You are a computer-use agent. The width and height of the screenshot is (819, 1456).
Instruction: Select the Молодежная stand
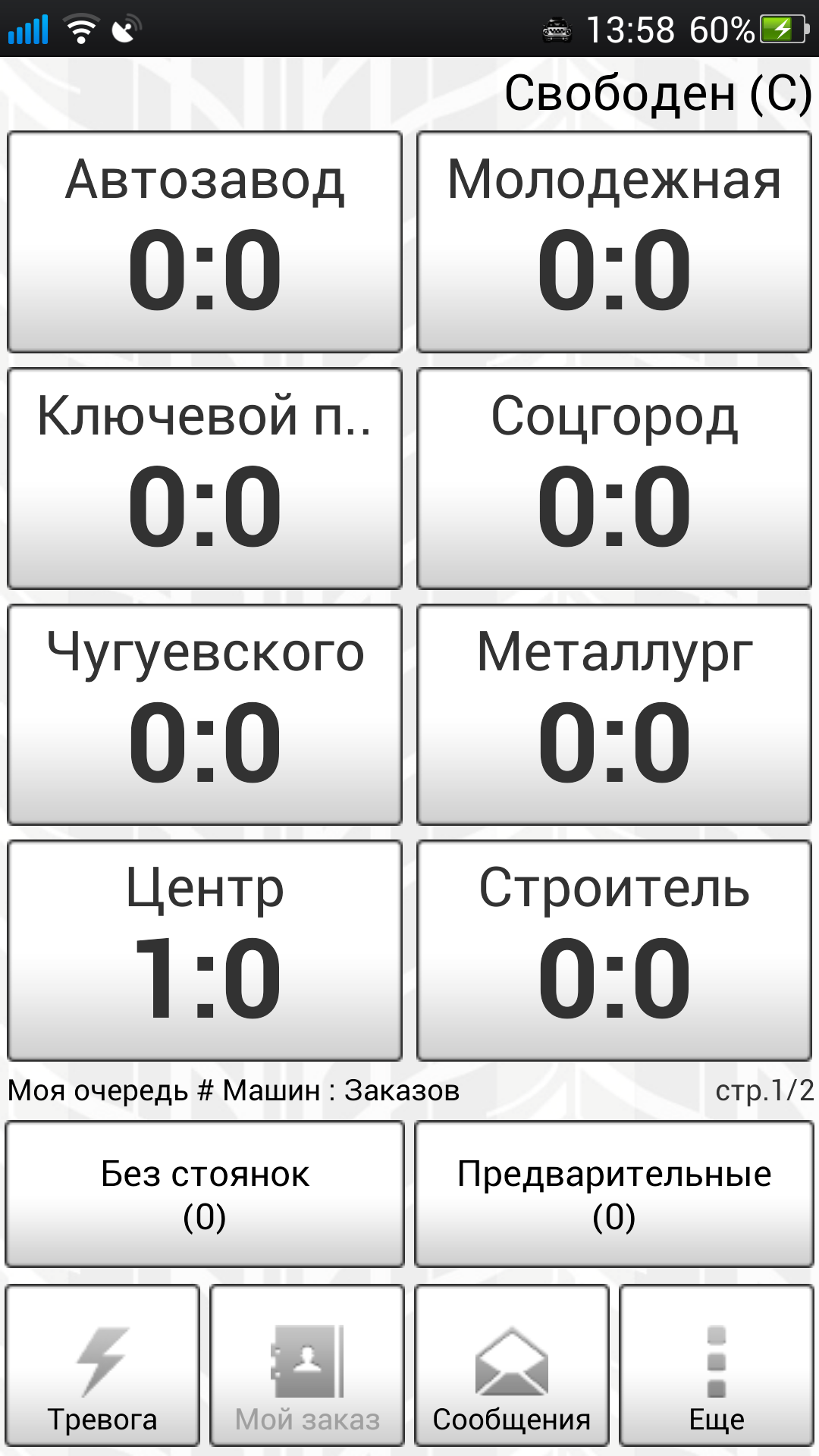pyautogui.click(x=614, y=242)
